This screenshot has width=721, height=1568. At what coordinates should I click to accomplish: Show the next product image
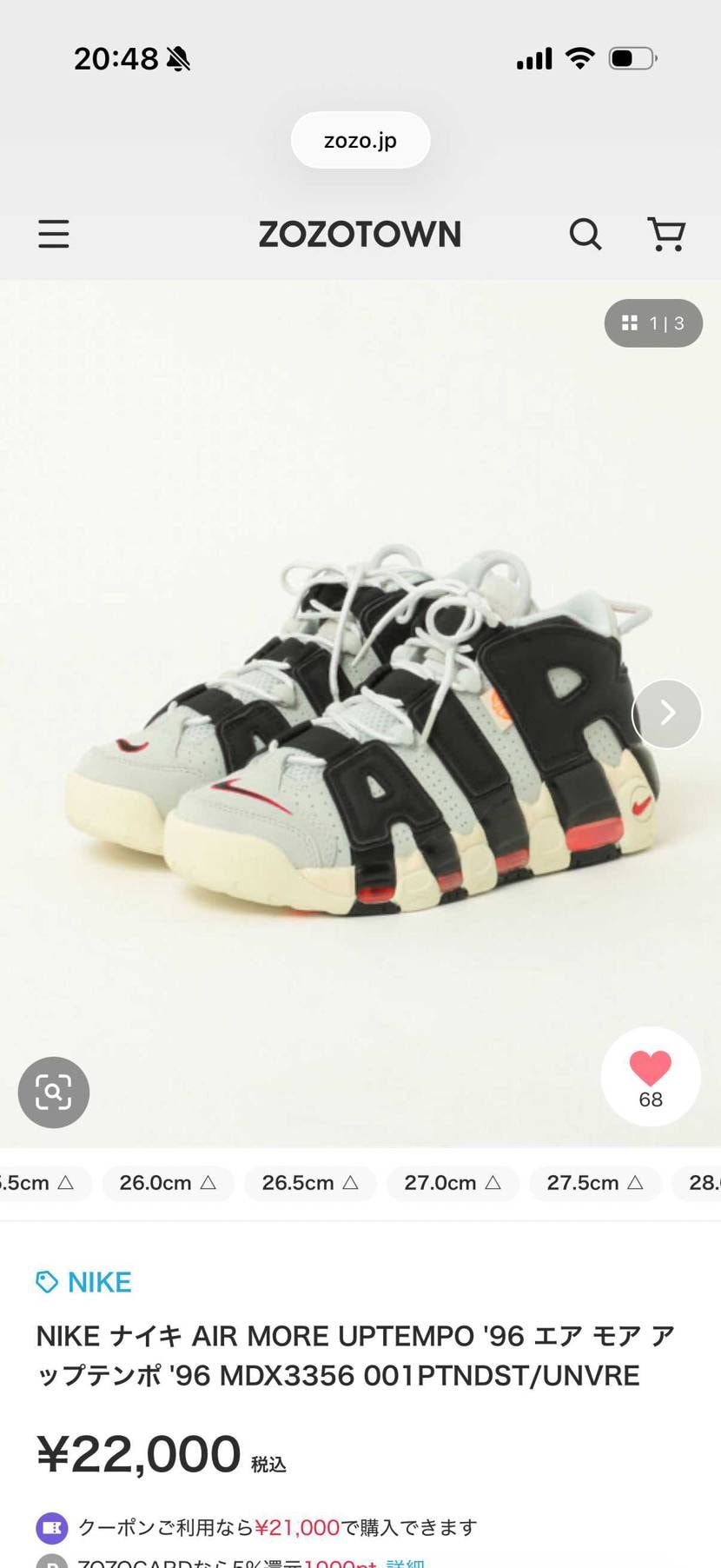tap(666, 714)
